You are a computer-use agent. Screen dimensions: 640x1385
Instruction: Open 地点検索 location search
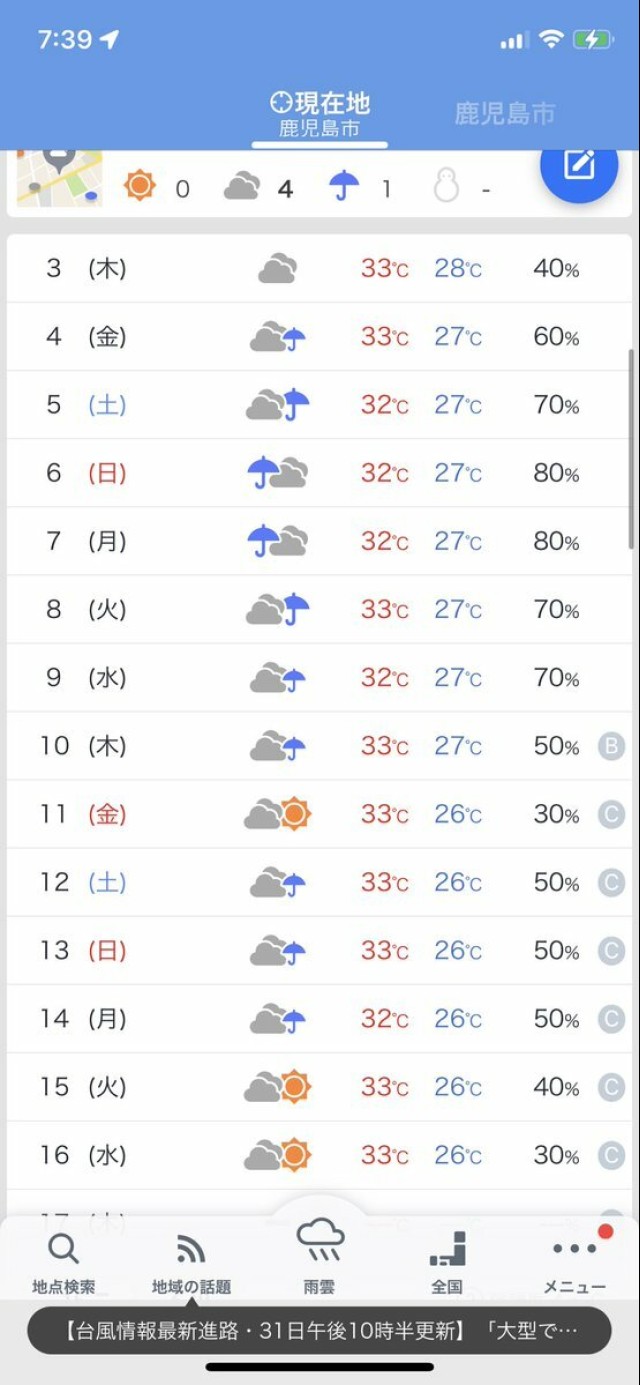click(64, 1263)
